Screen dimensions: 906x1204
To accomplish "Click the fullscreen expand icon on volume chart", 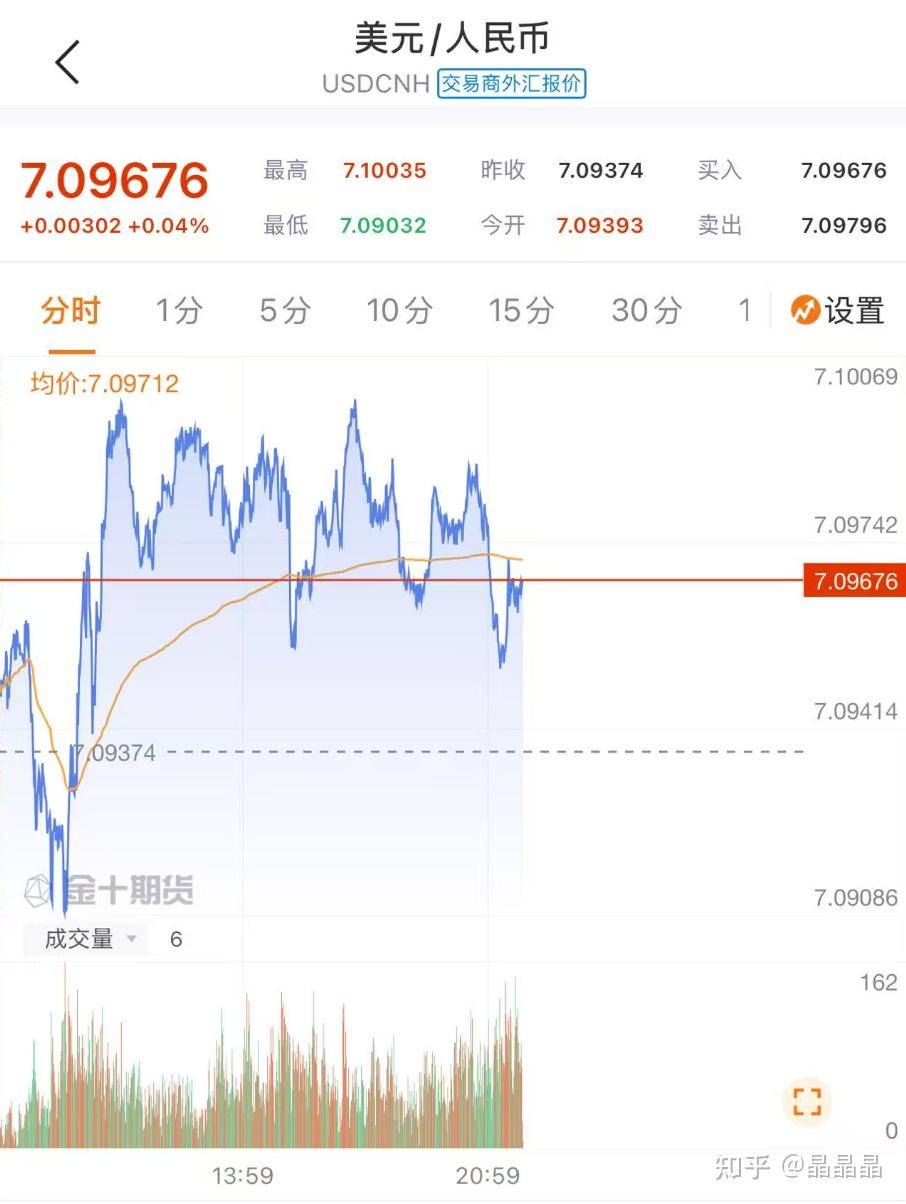I will pos(806,1101).
